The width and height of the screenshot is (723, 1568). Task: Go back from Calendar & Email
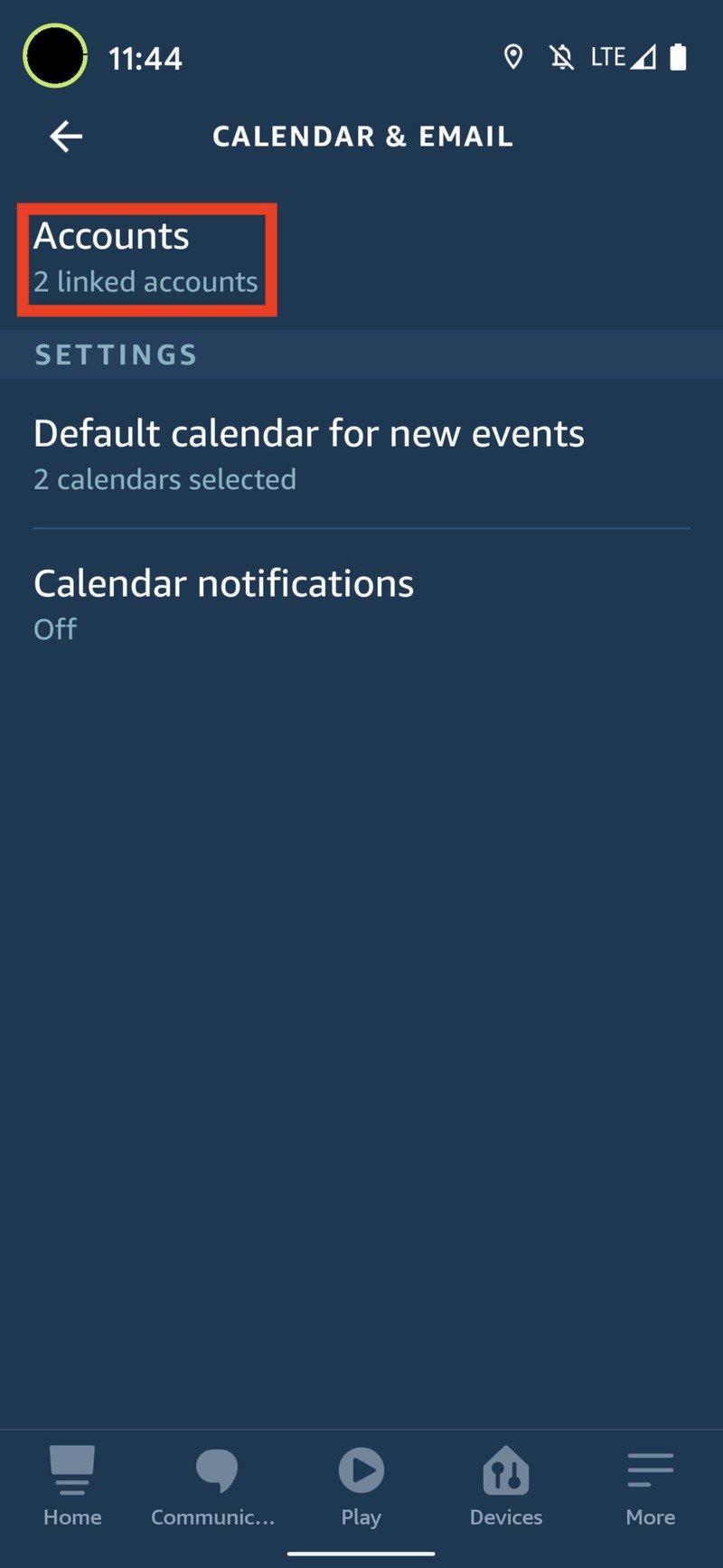click(66, 137)
